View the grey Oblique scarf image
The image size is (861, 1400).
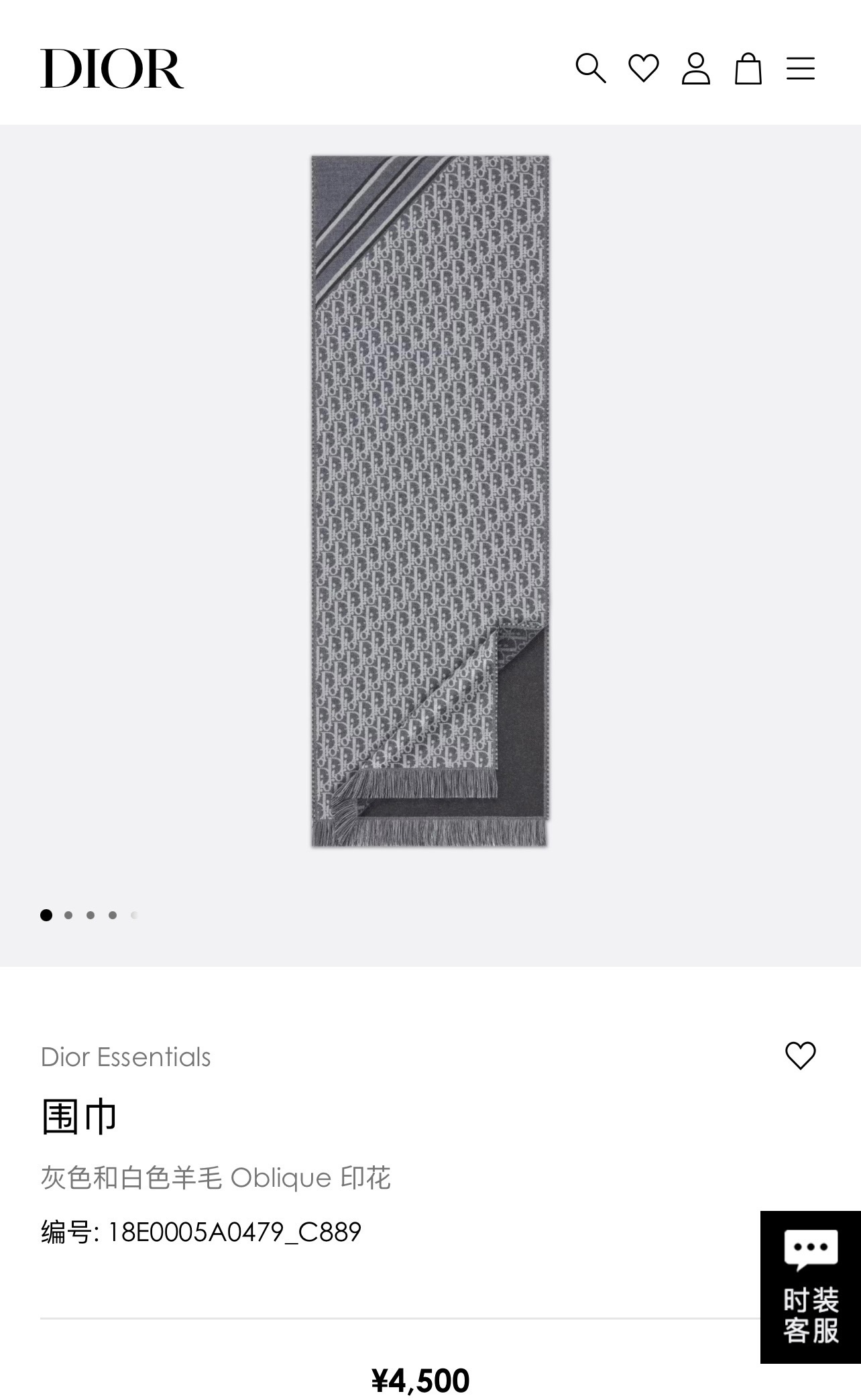coord(430,501)
